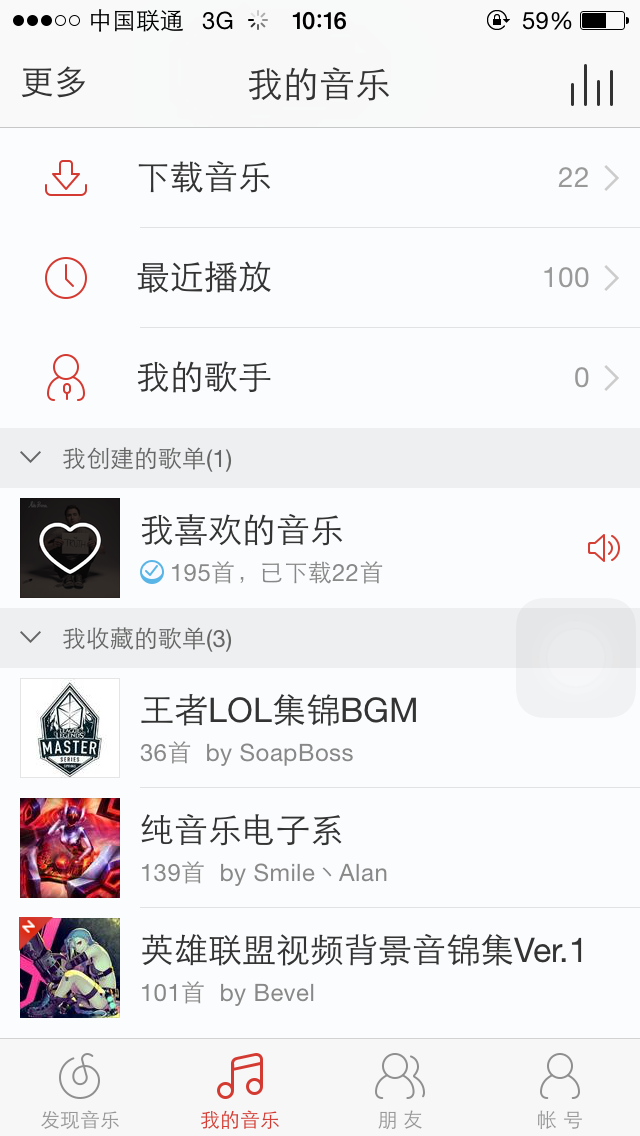Screen dimensions: 640x1136
Task: Go to the 朋友 tab
Action: [400, 1089]
